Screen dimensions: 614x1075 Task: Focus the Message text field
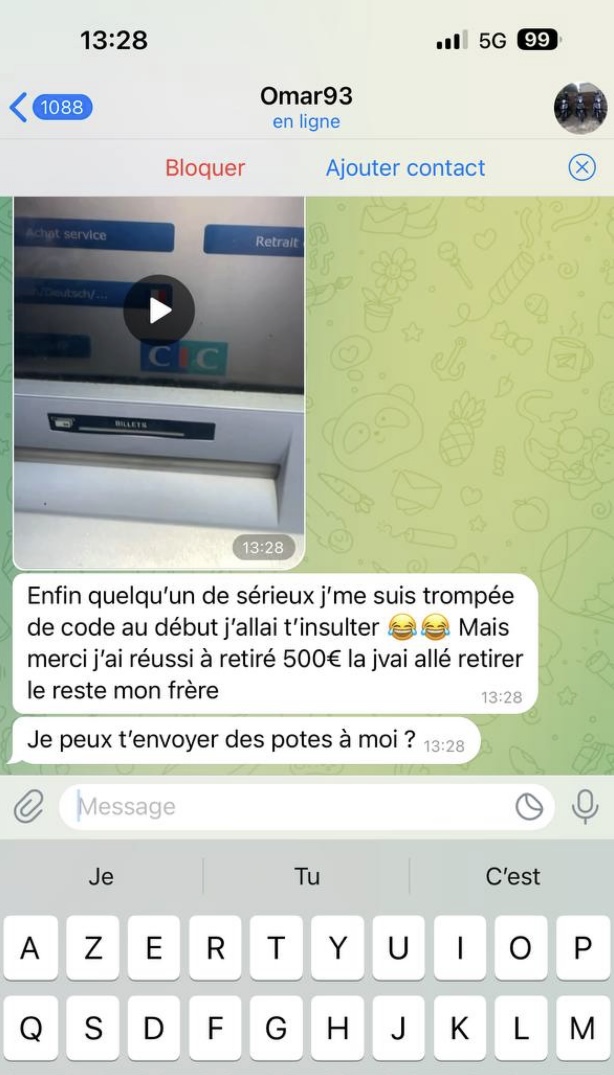(290, 806)
